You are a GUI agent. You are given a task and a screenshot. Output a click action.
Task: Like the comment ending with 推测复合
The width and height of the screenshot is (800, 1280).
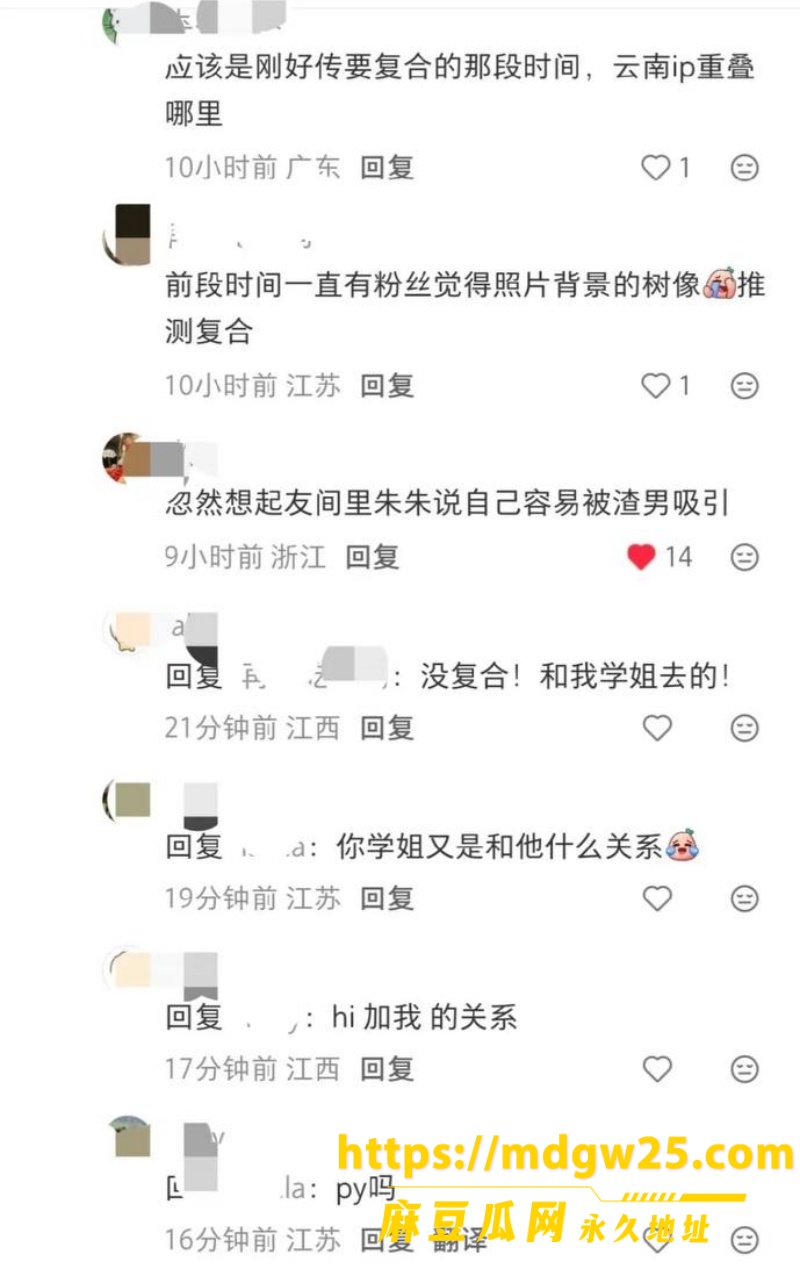(x=656, y=385)
